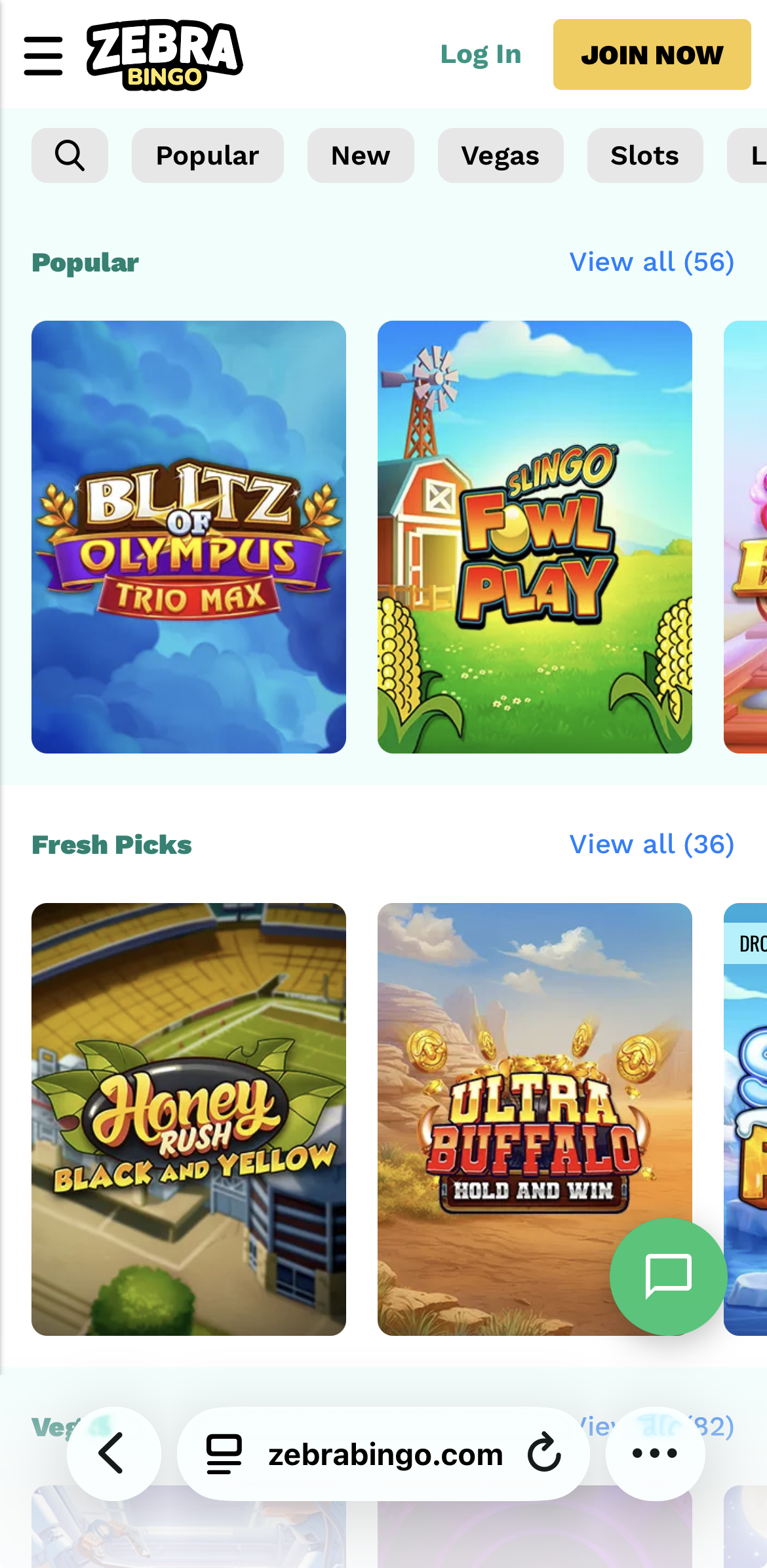Select the Popular filter chip

[x=207, y=155]
